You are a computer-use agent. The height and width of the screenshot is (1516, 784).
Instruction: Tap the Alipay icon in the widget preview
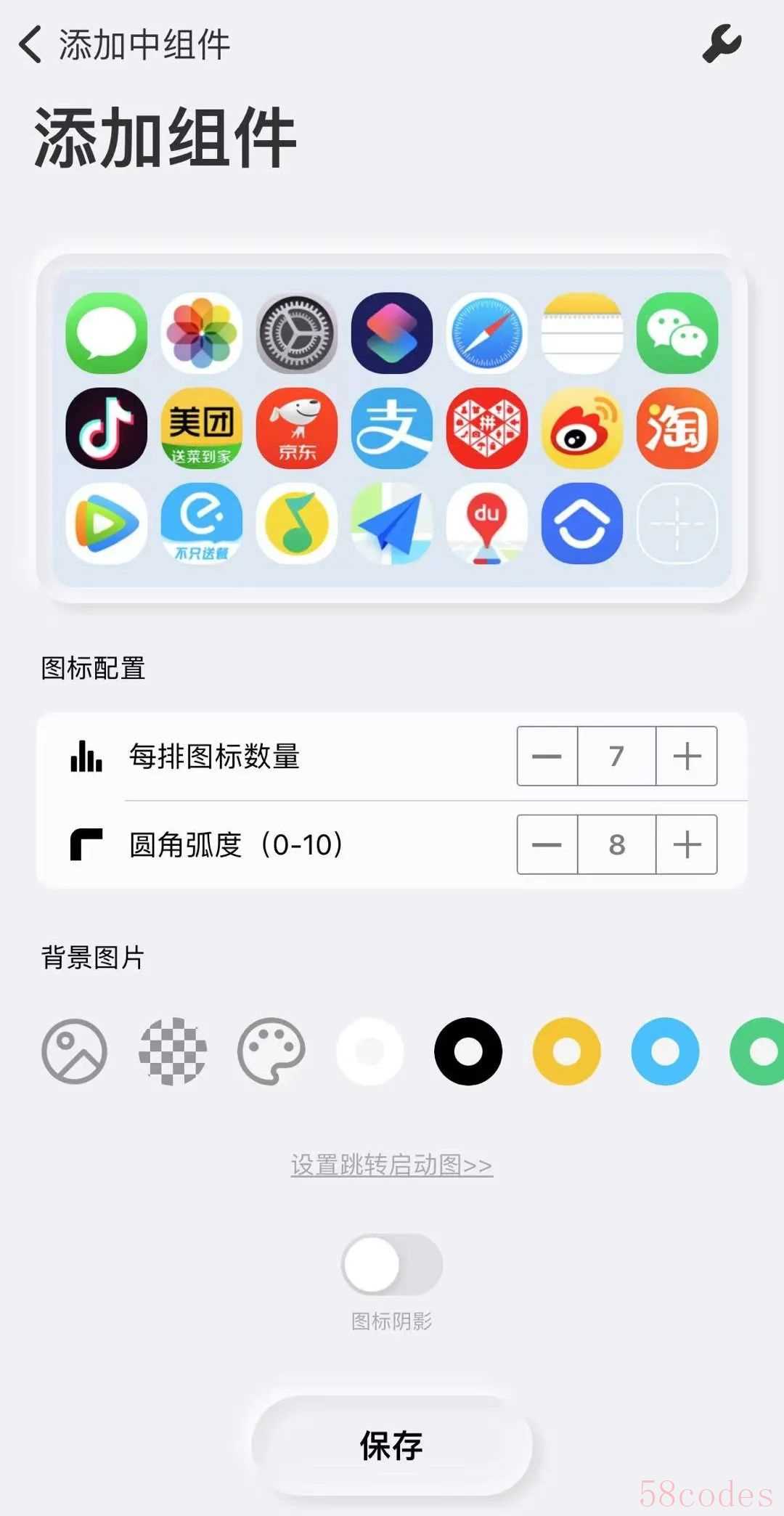[x=392, y=428]
